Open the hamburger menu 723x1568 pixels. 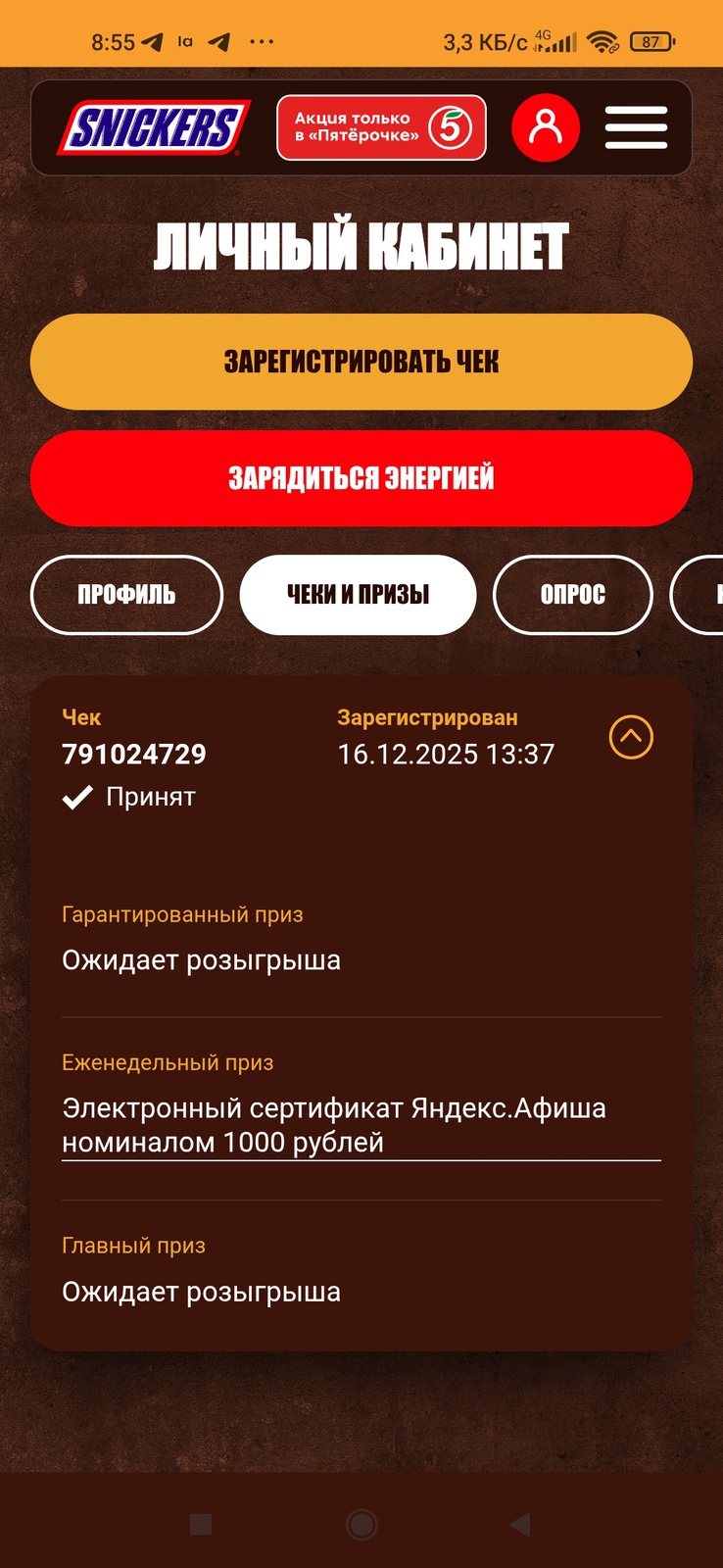point(636,127)
